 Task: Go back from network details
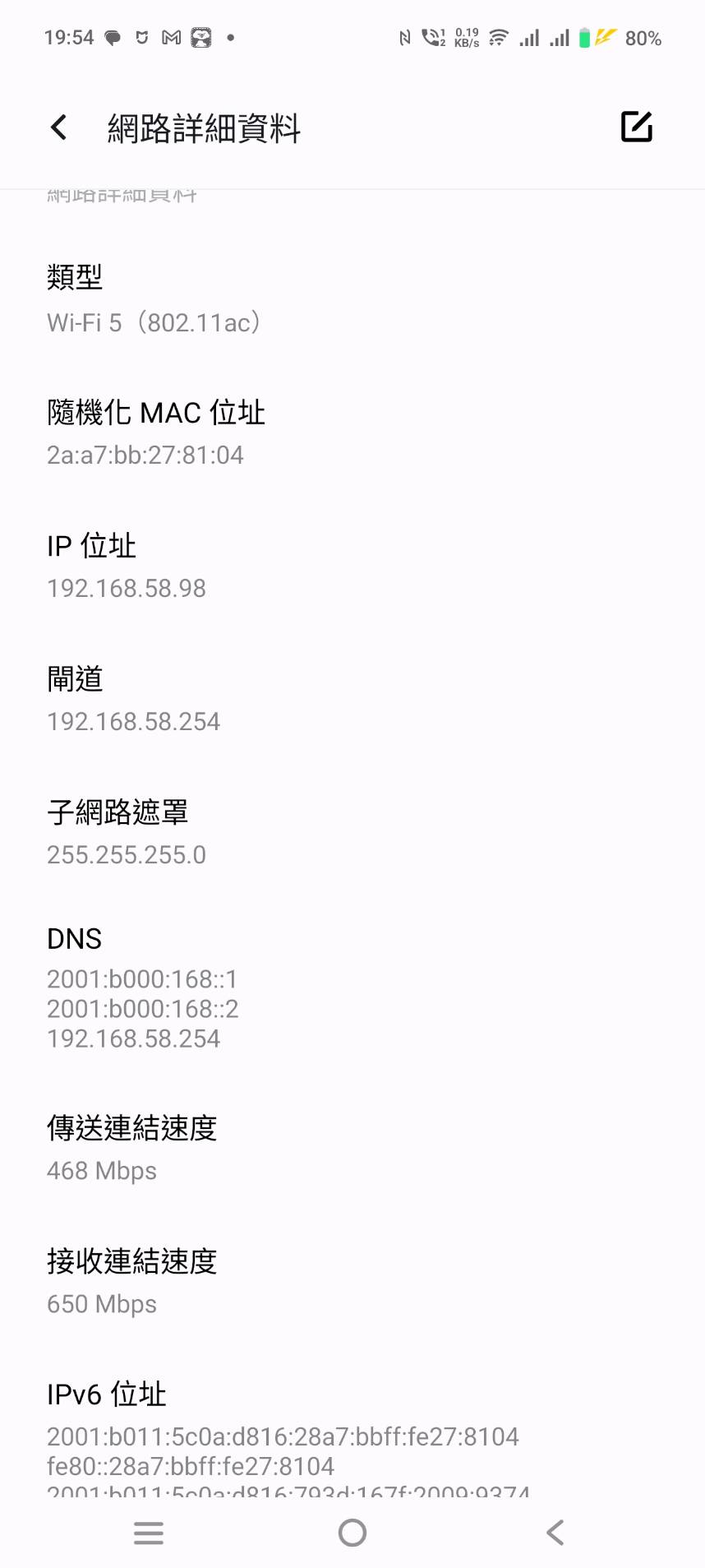pyautogui.click(x=59, y=127)
